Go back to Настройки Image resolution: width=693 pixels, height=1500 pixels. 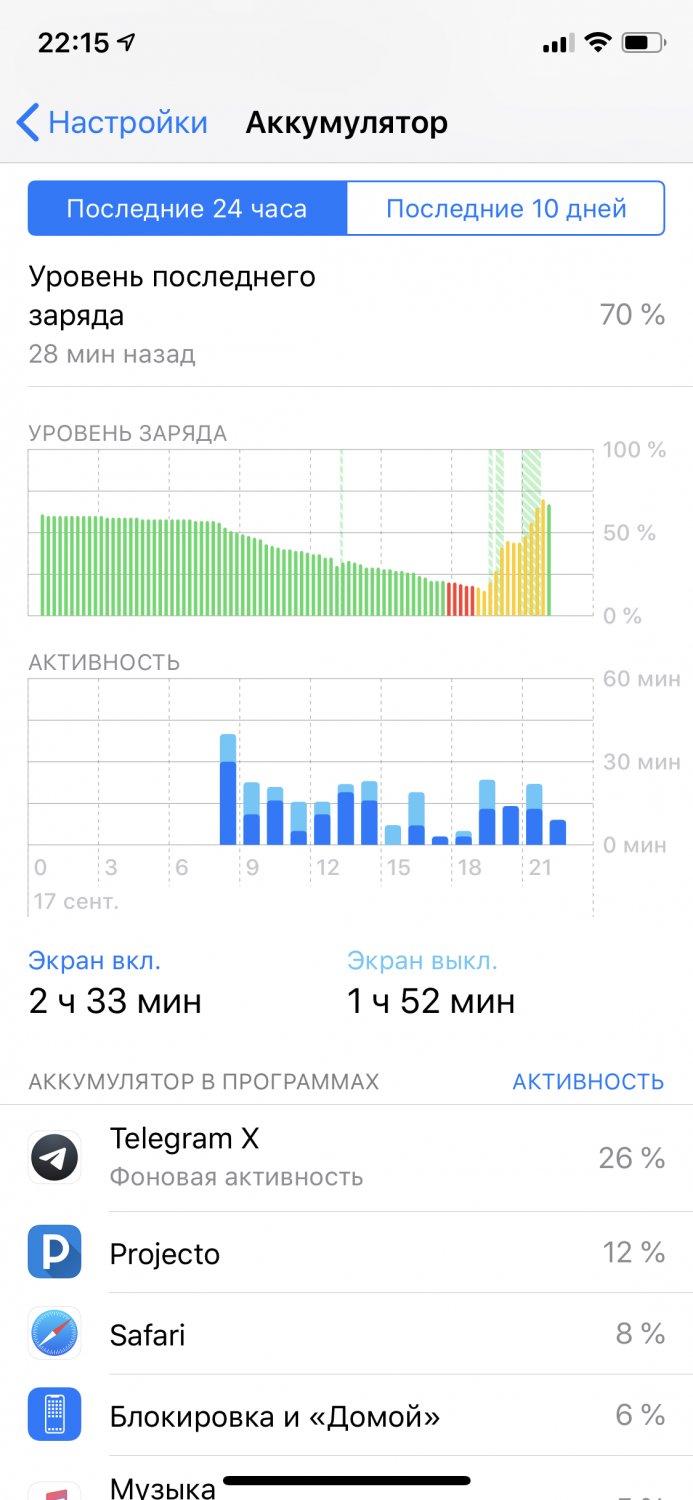click(112, 123)
